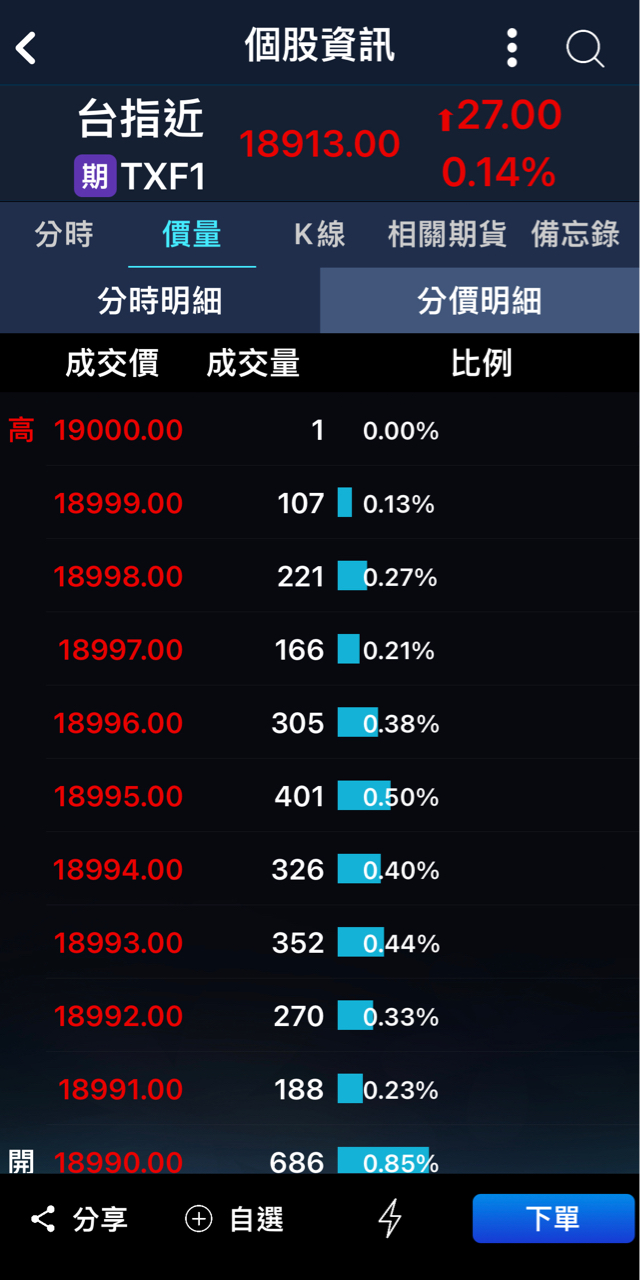
Task: Add to watchlist with 自選
Action: 235,1219
